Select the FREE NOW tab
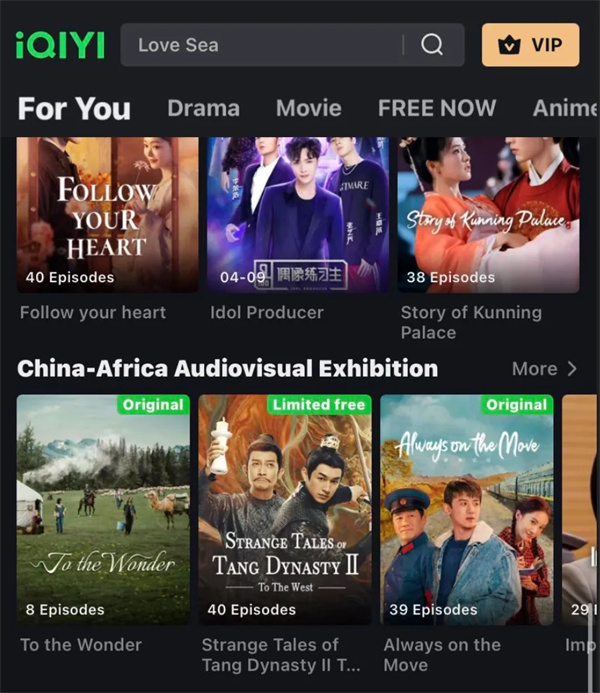This screenshot has width=600, height=693. tap(436, 108)
